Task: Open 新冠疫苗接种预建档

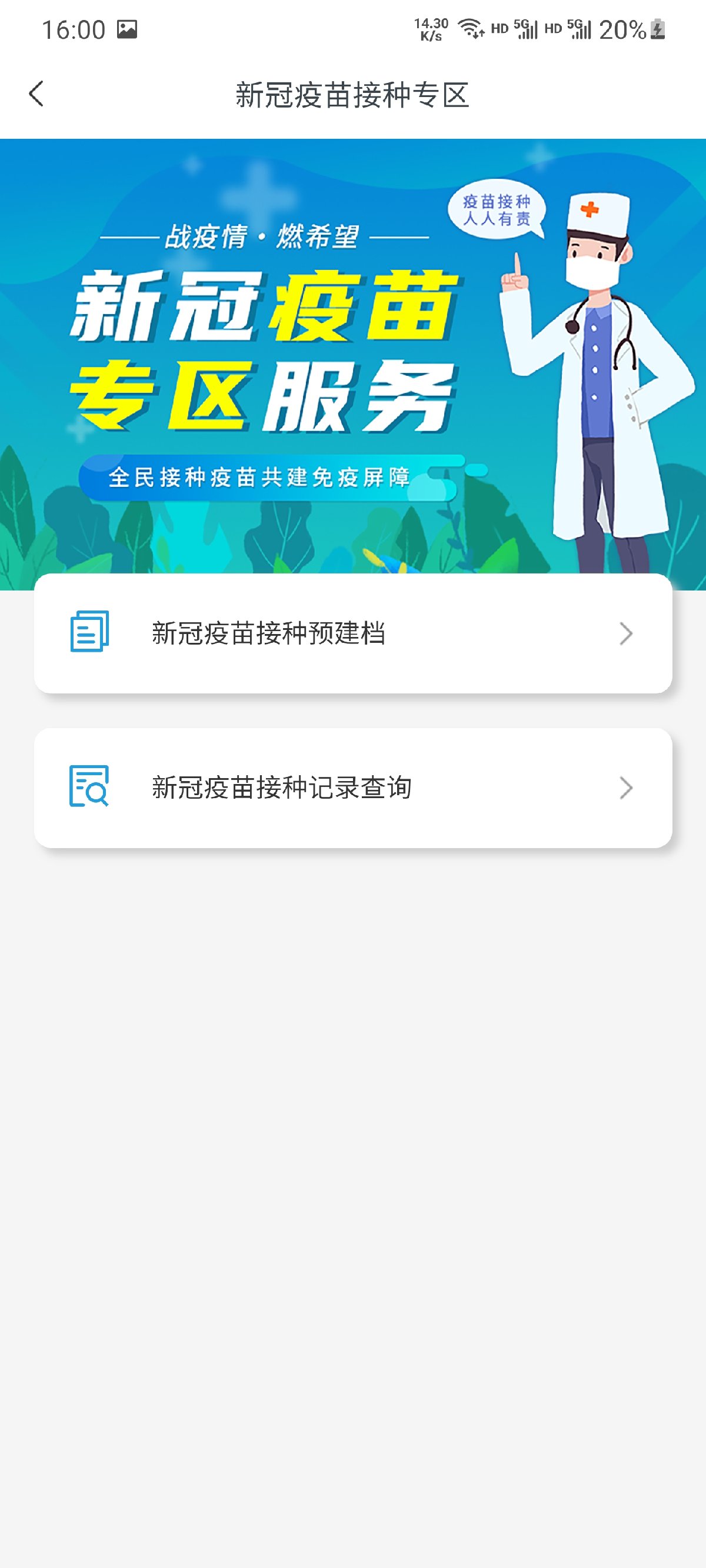Action: (x=352, y=633)
